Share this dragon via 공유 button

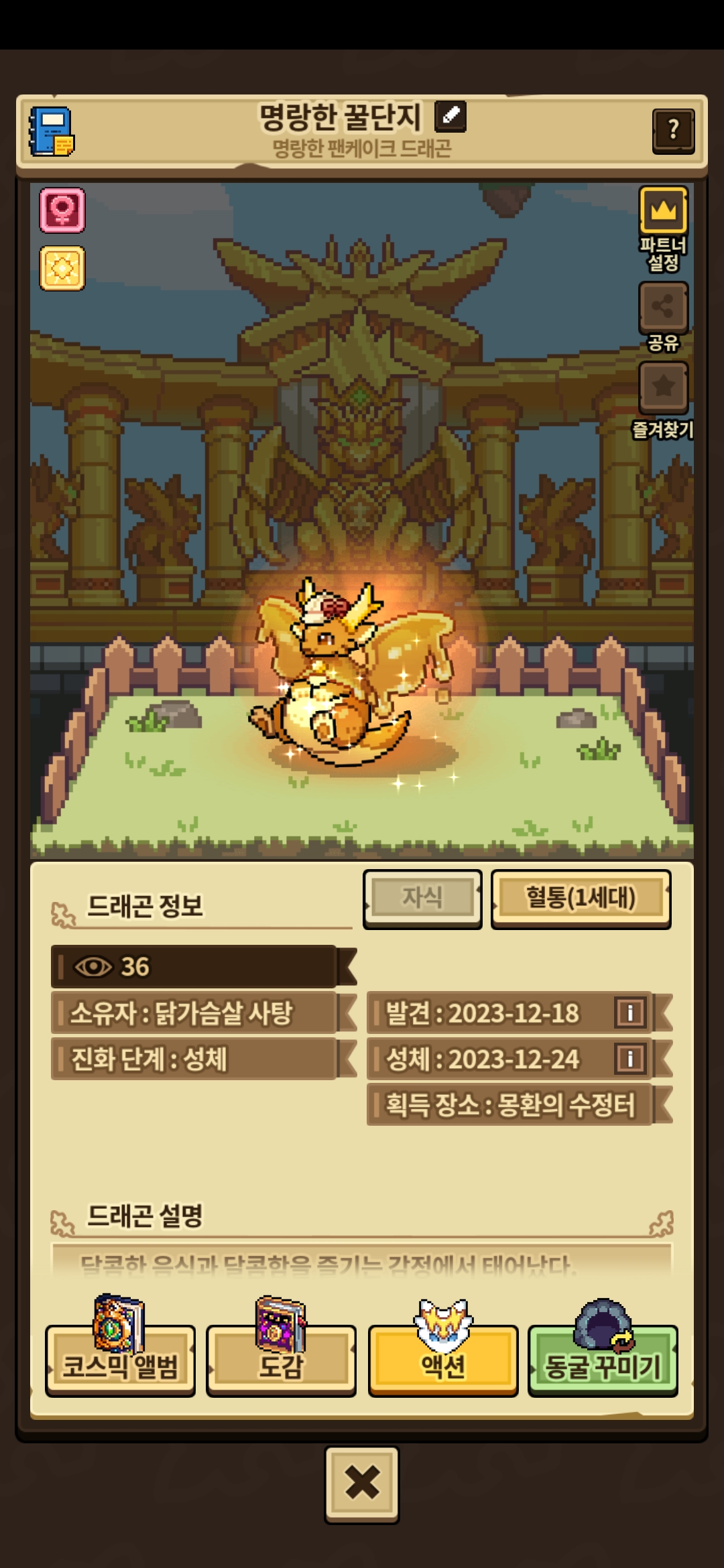[x=663, y=316]
